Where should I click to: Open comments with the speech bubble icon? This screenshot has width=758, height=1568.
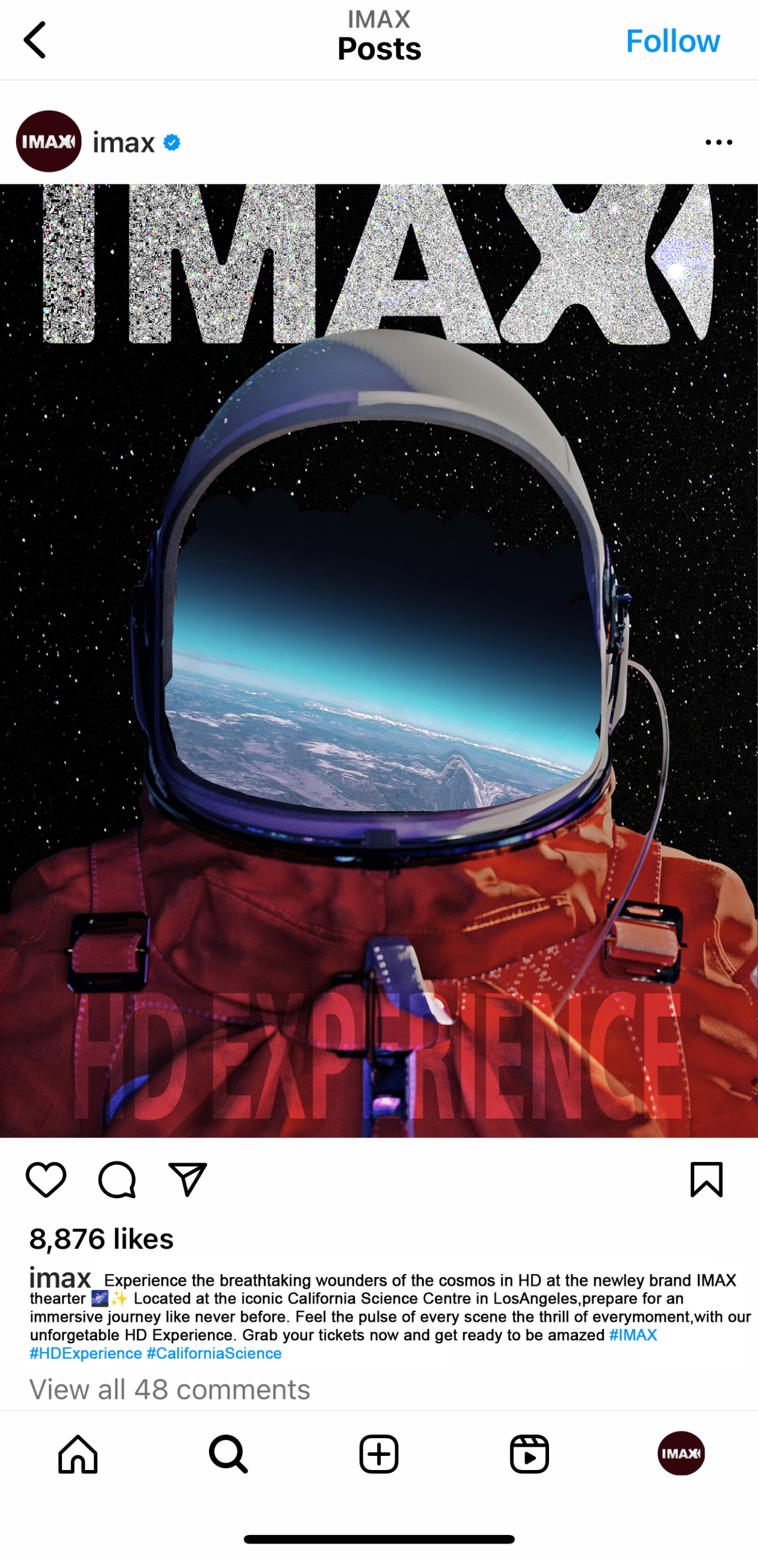(x=116, y=1179)
